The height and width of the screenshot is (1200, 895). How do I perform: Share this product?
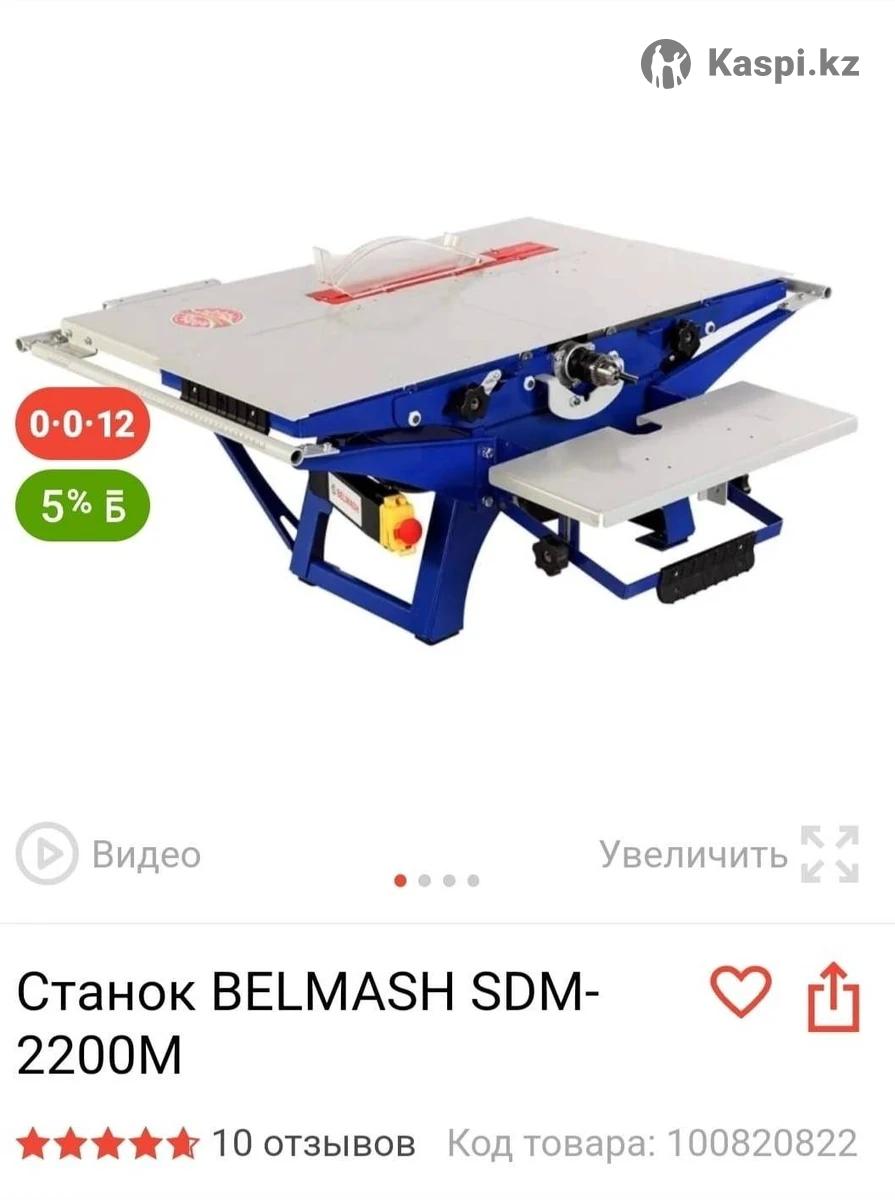(833, 995)
